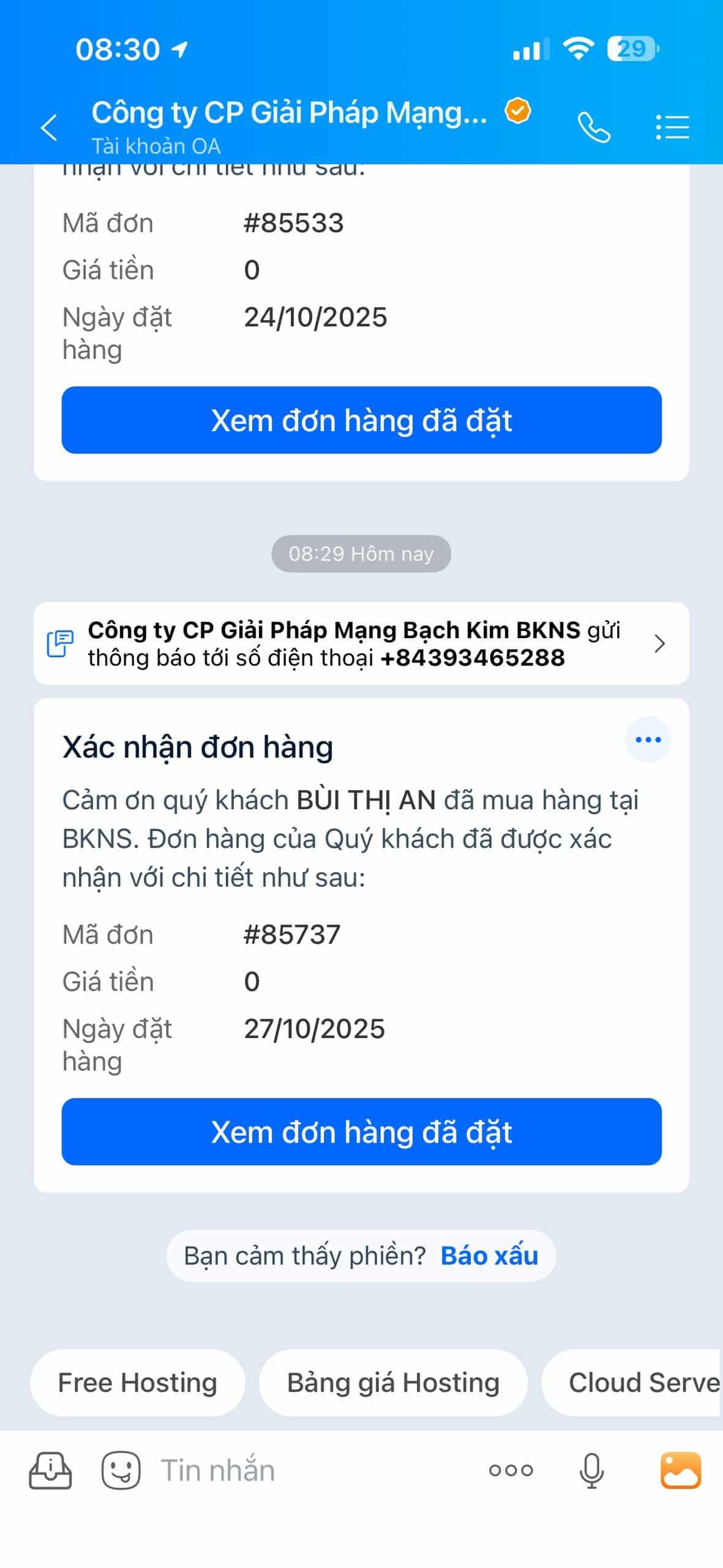
Task: Select the Cloud Server quick reply chip
Action: click(x=642, y=1382)
